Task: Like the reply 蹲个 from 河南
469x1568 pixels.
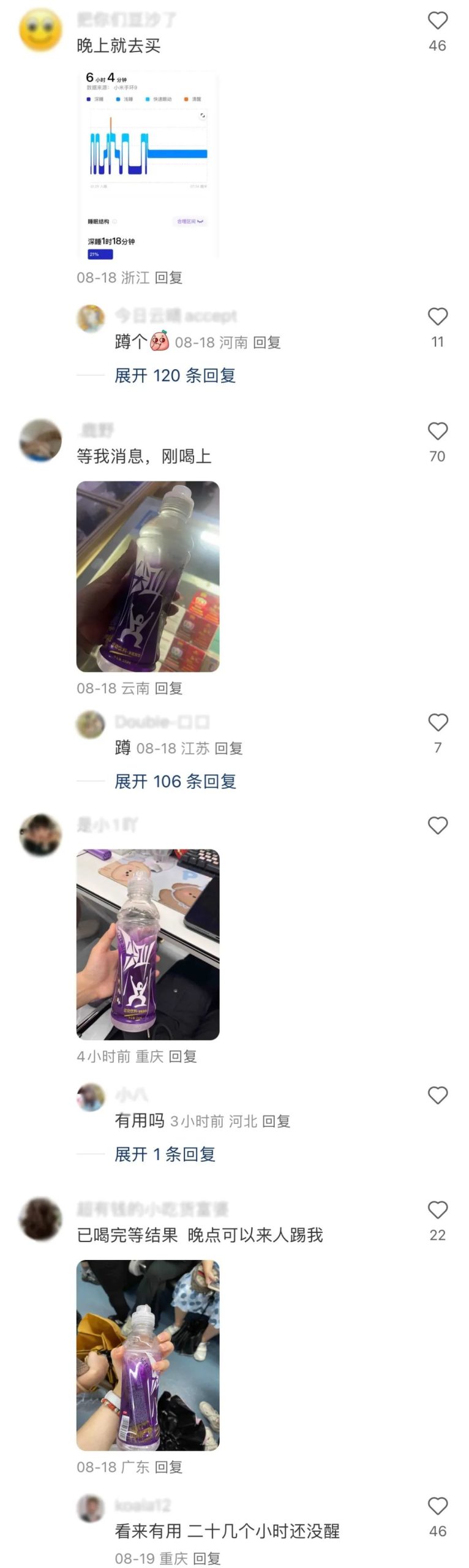Action: tap(437, 317)
